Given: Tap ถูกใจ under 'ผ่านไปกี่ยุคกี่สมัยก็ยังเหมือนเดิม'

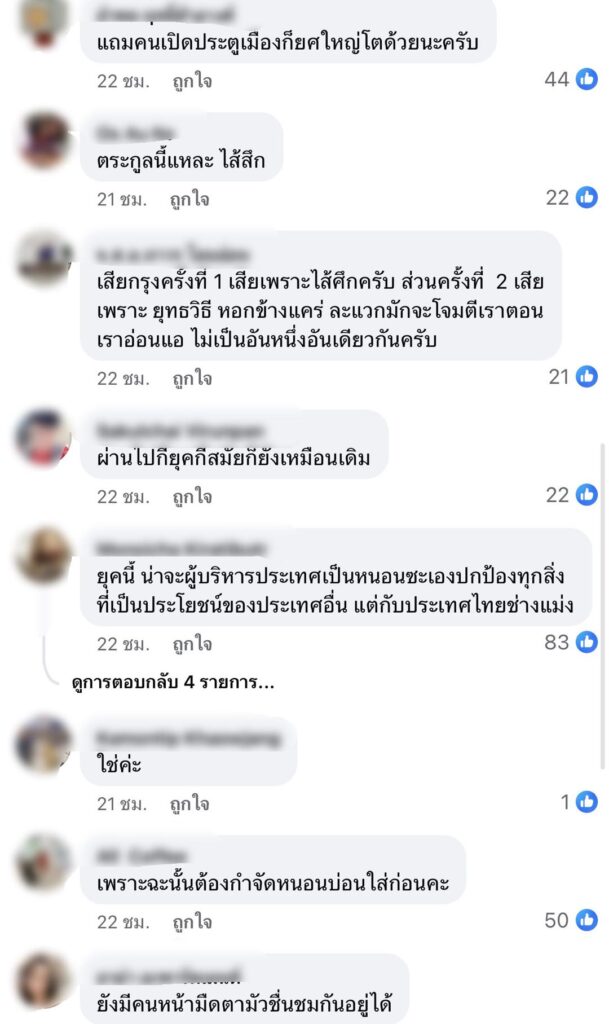Looking at the screenshot, I should point(190,496).
